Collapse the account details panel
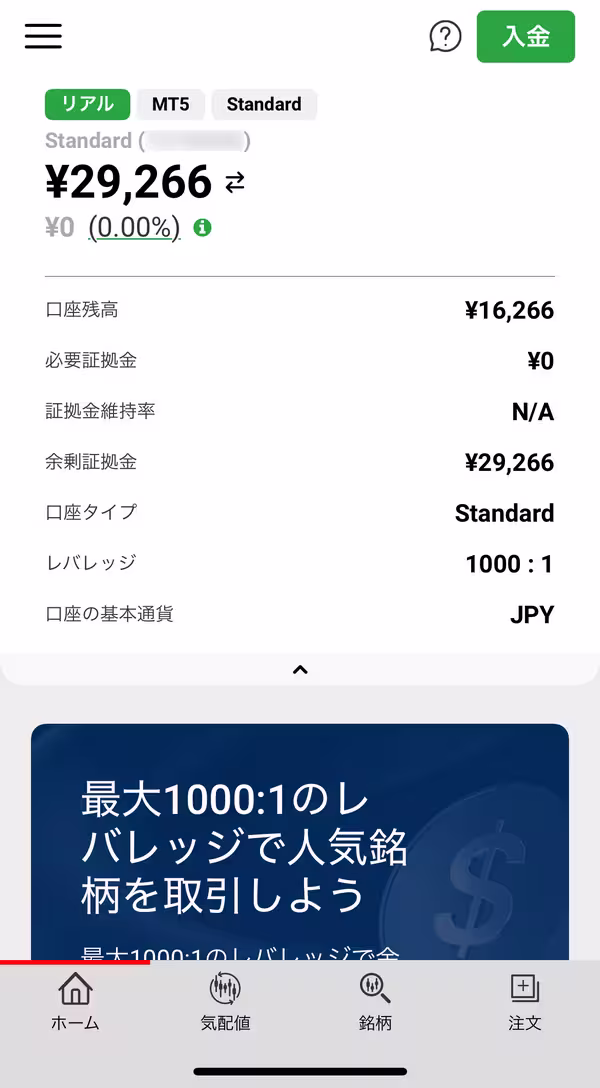The image size is (600, 1088). pos(300,670)
